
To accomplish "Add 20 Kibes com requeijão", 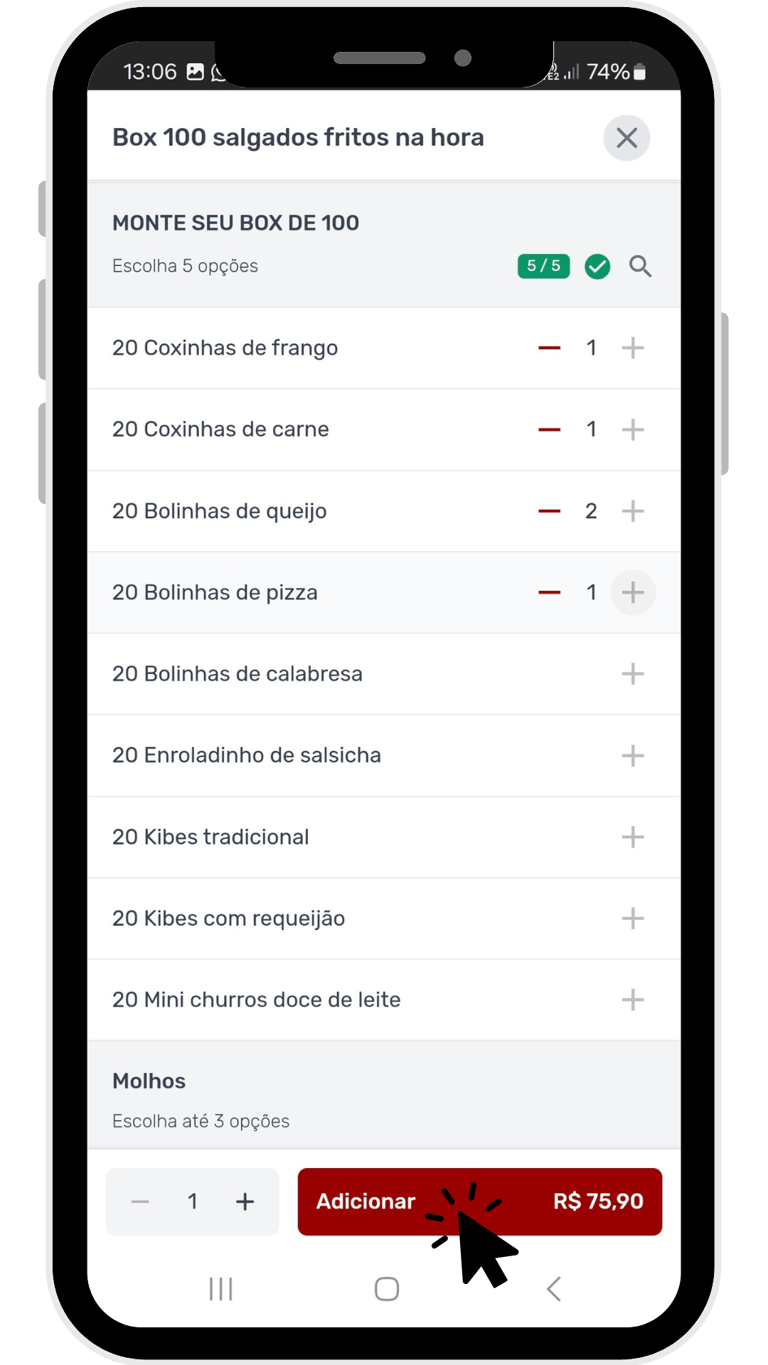I will click(x=633, y=918).
